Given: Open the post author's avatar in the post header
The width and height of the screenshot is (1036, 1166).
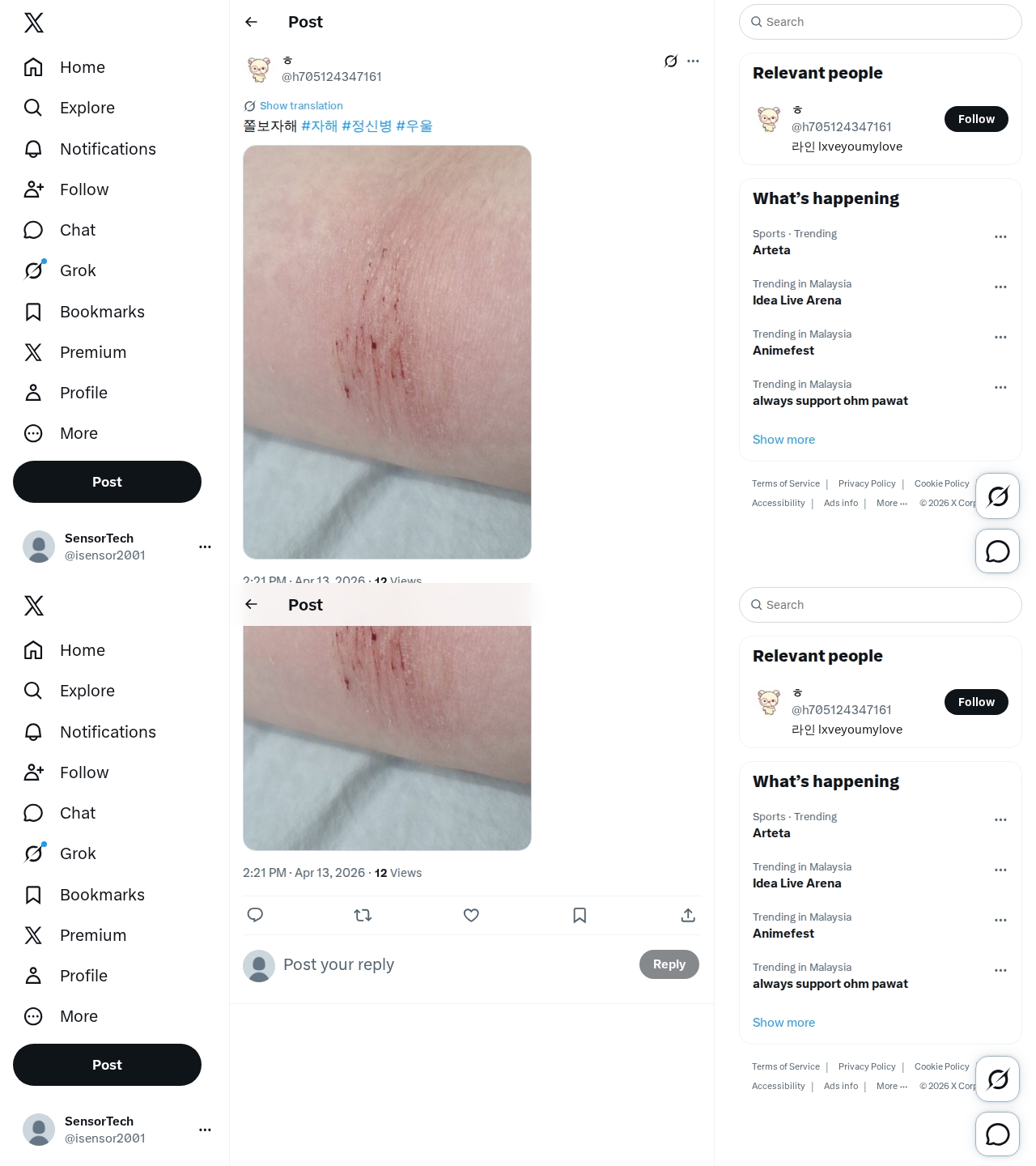Looking at the screenshot, I should (259, 70).
